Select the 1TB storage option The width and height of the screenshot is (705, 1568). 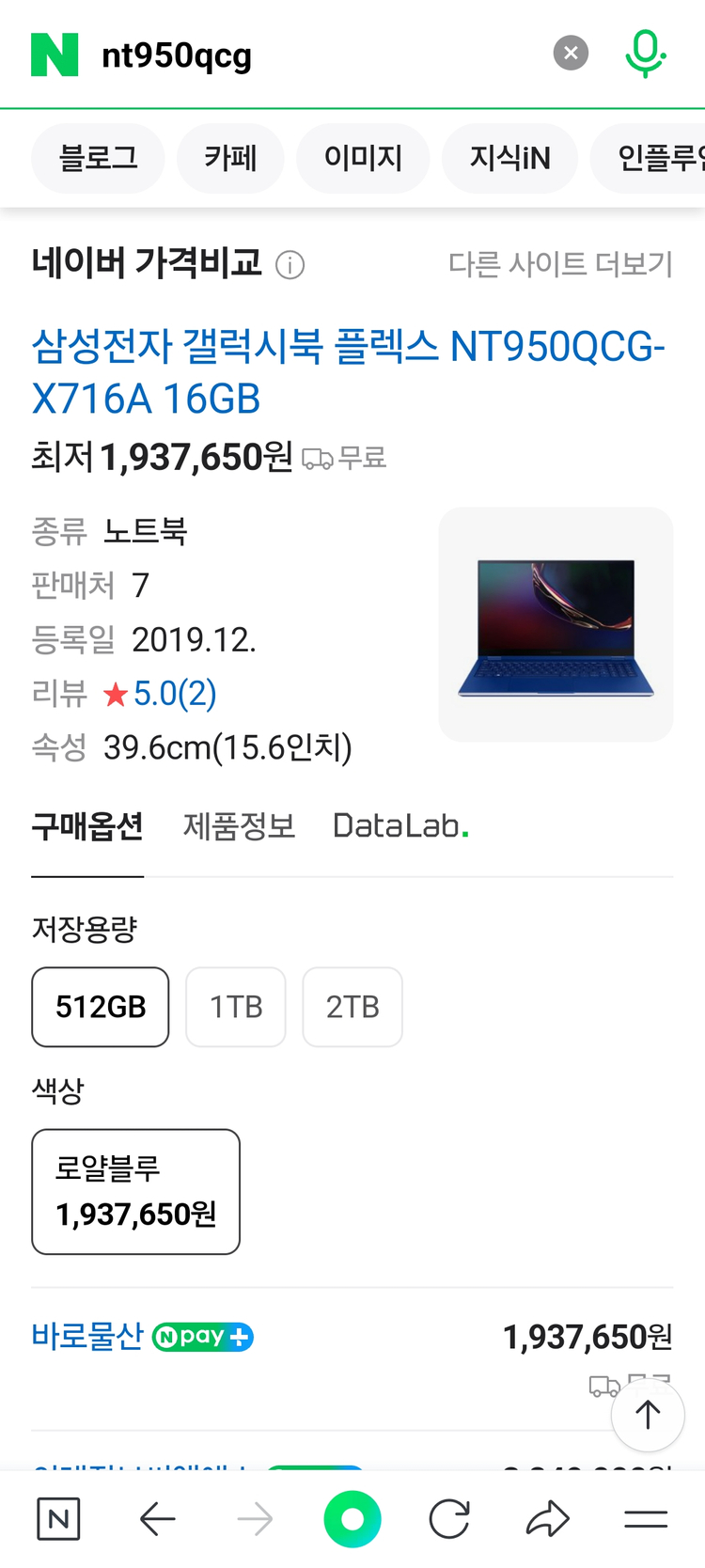pos(235,1007)
